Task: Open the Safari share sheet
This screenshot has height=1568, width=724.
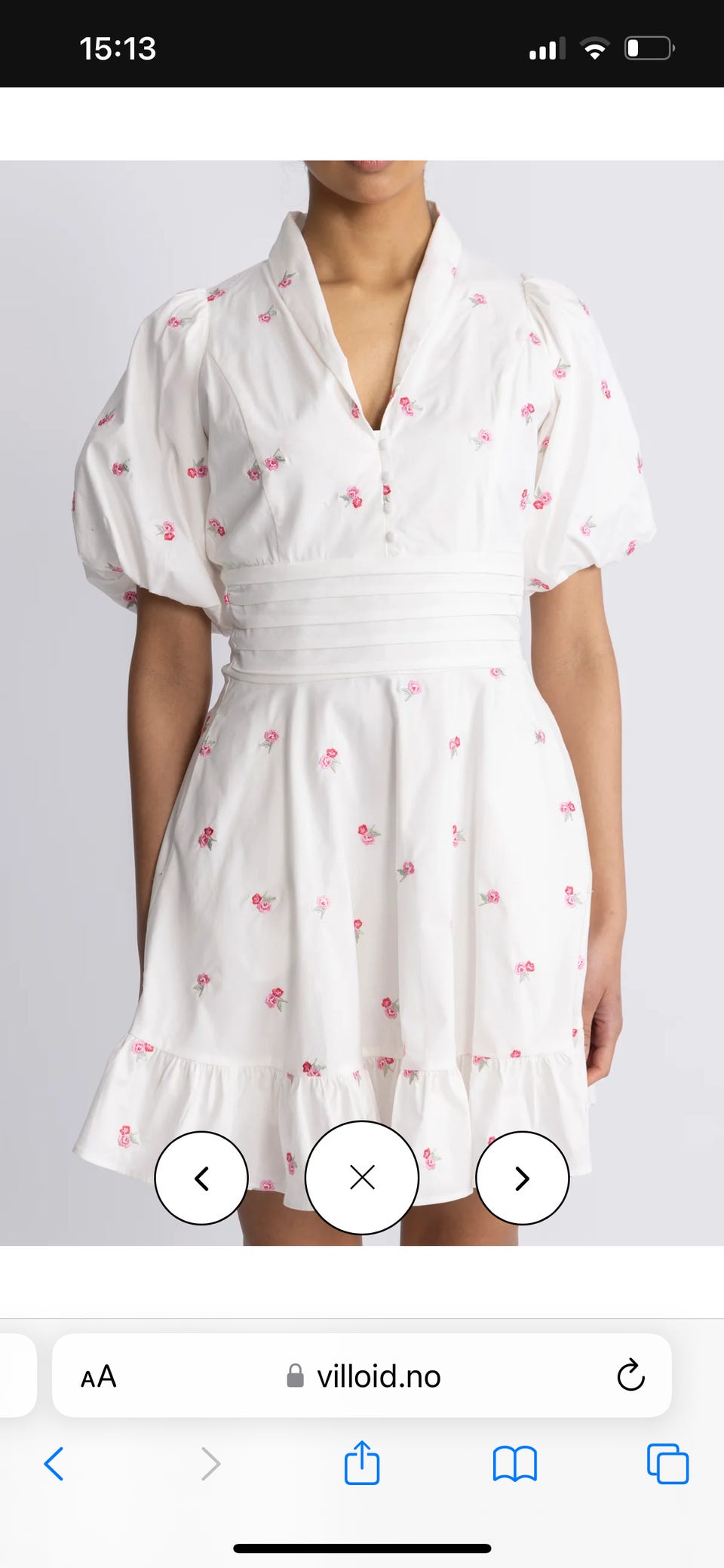Action: tap(362, 1462)
